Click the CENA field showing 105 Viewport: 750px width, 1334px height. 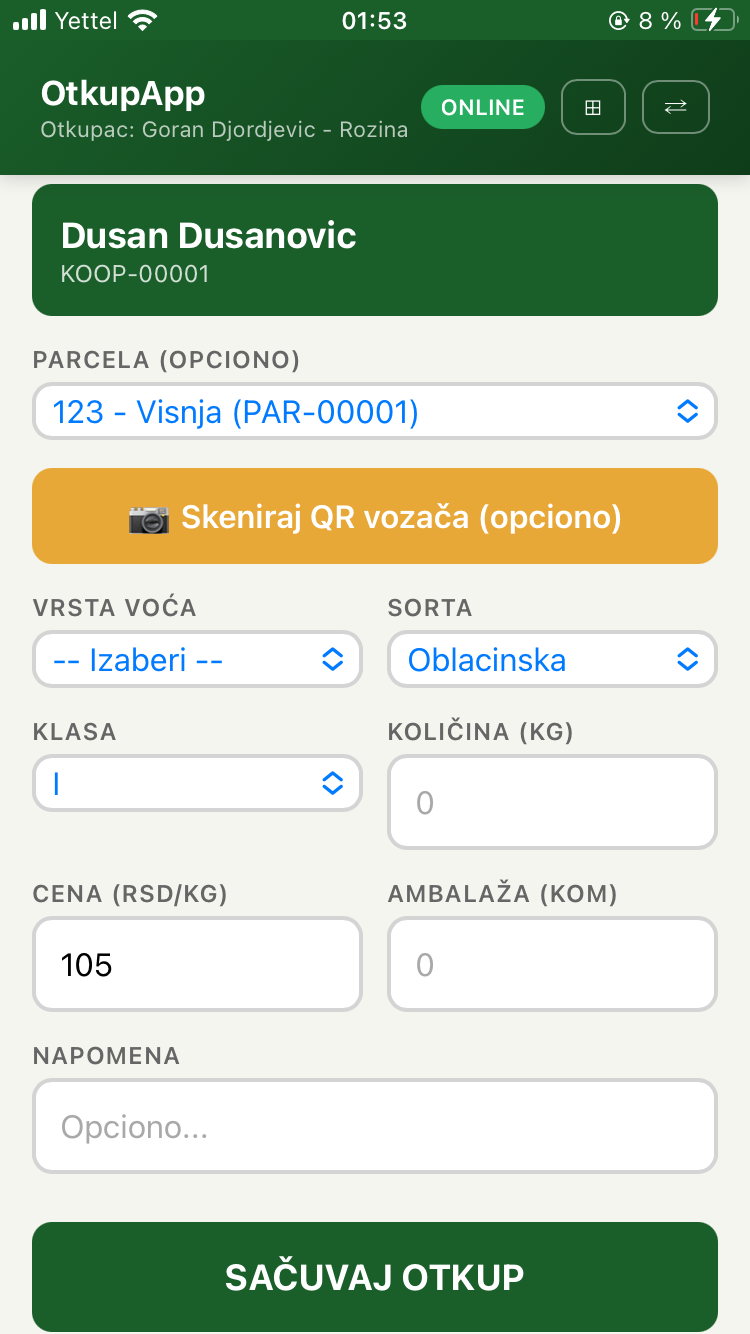197,964
